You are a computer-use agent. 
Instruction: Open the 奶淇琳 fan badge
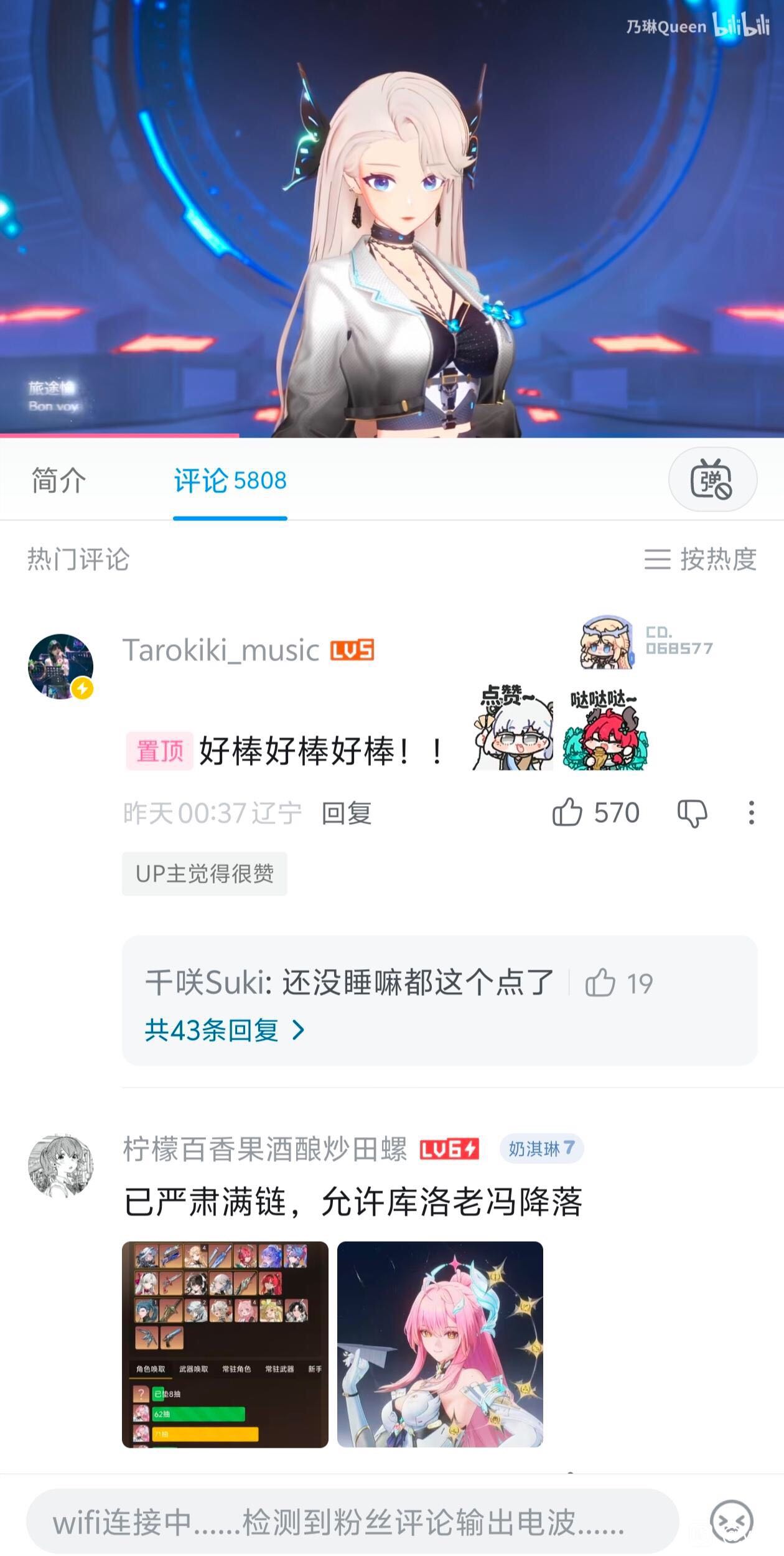541,1148
